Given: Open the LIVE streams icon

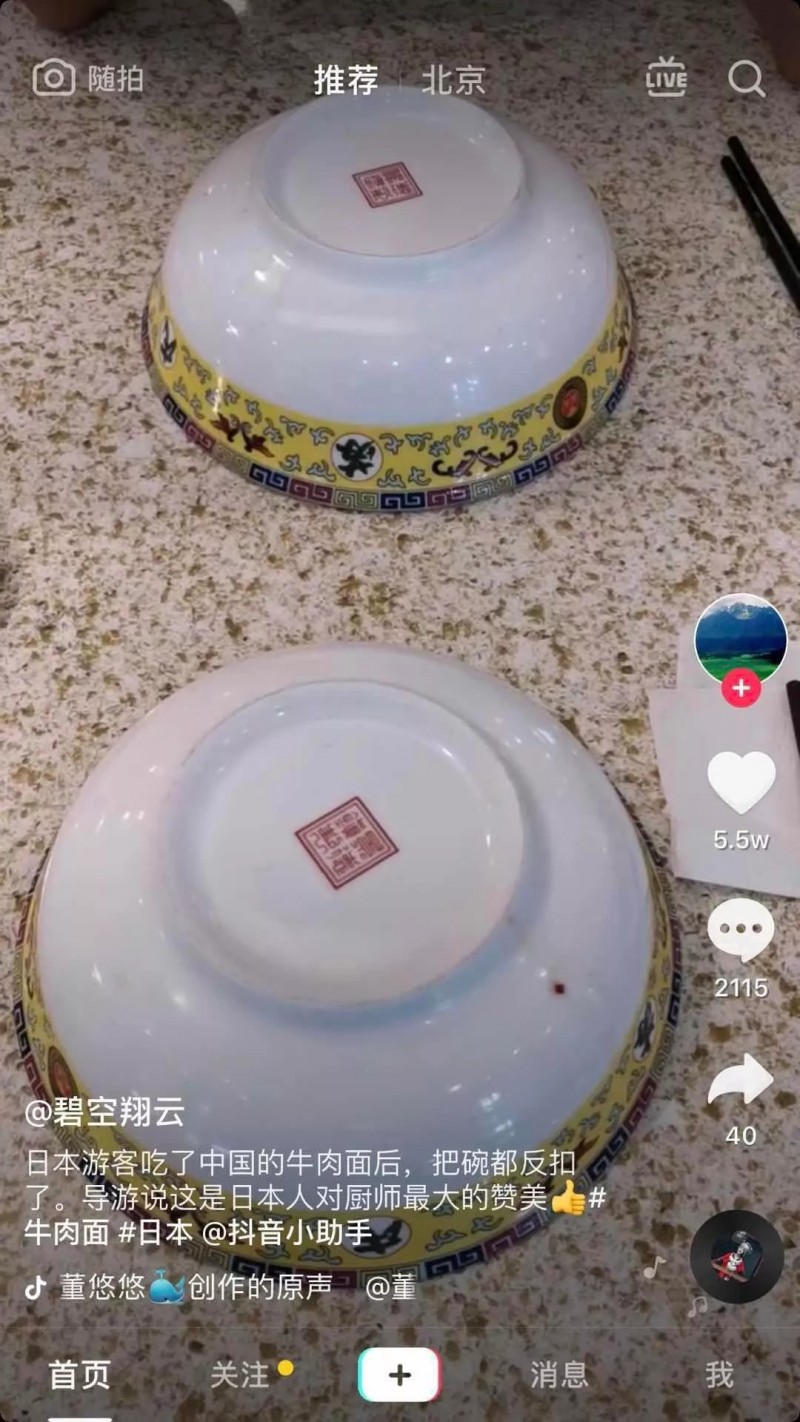Looking at the screenshot, I should [666, 78].
